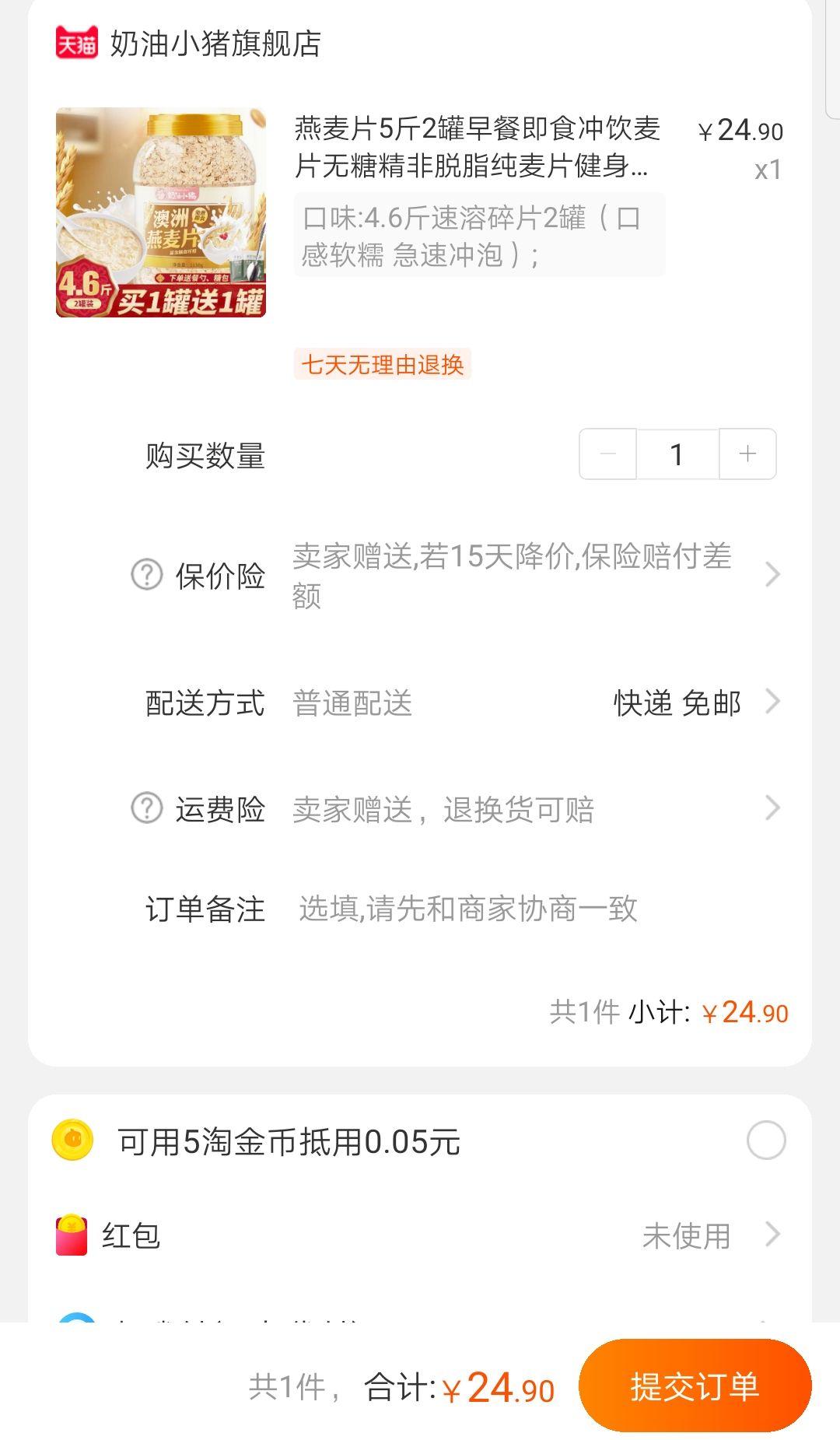The image size is (840, 1440).
Task: Select 5 淘金币 deduction option
Action: (765, 1140)
